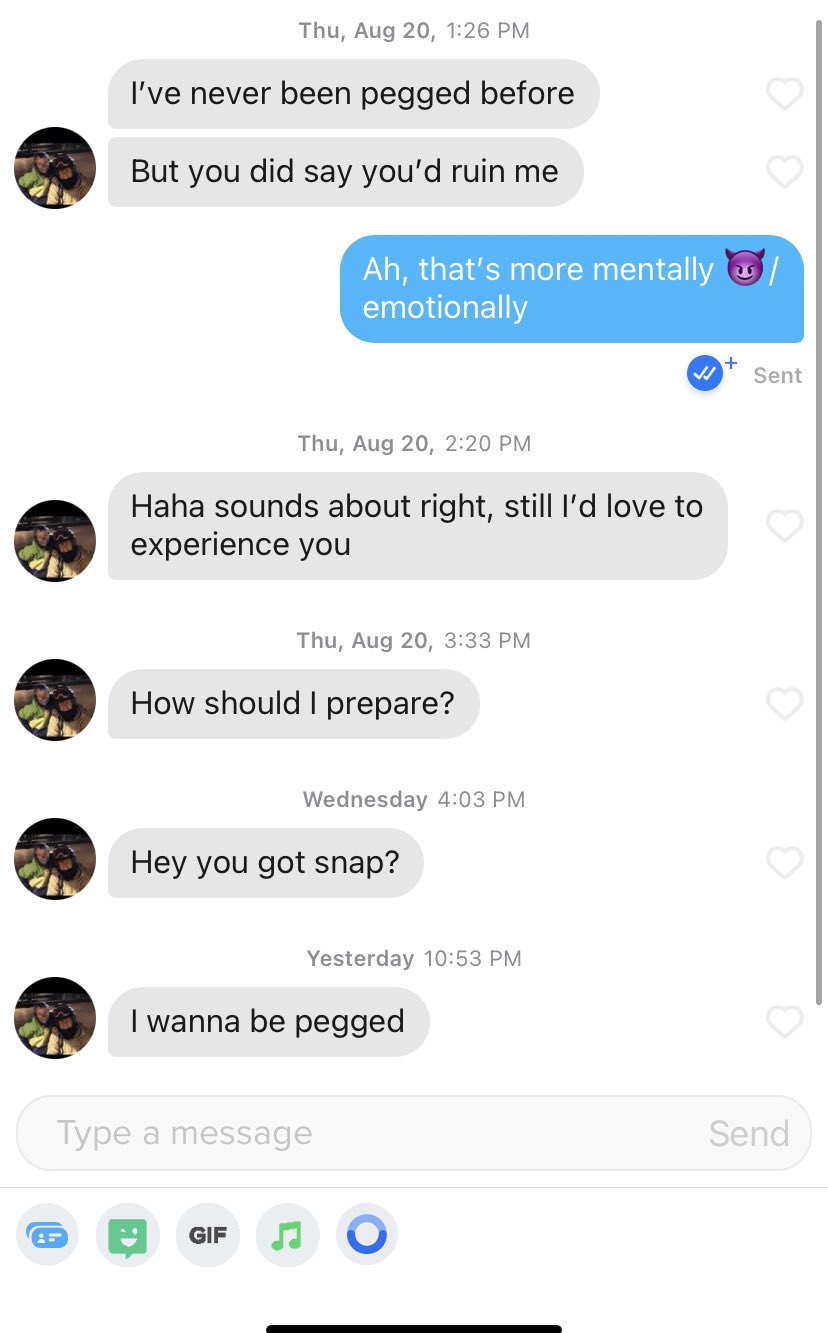The image size is (828, 1333).
Task: Open the GIF picker
Action: click(x=208, y=1235)
